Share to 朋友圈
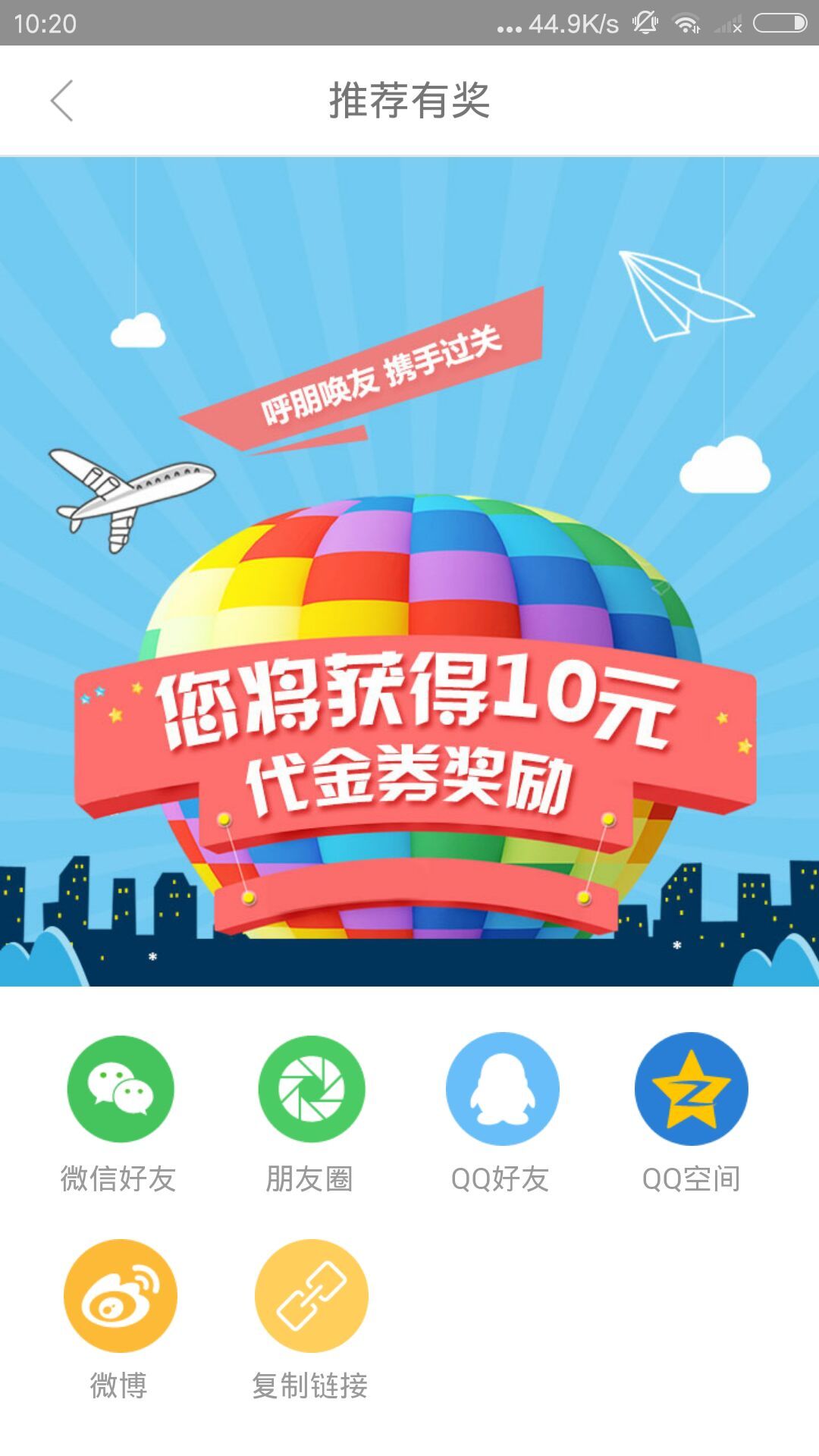The image size is (819, 1456). click(x=311, y=1090)
